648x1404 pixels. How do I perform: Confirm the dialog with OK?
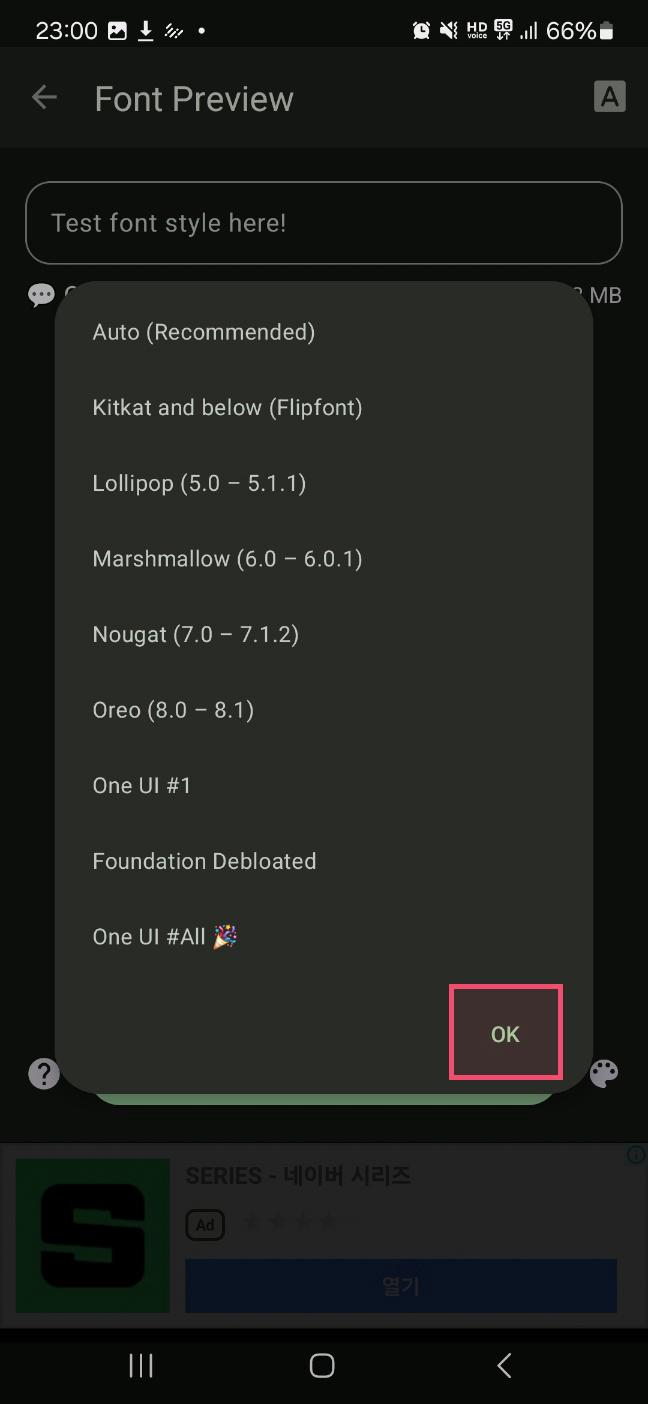[505, 1033]
